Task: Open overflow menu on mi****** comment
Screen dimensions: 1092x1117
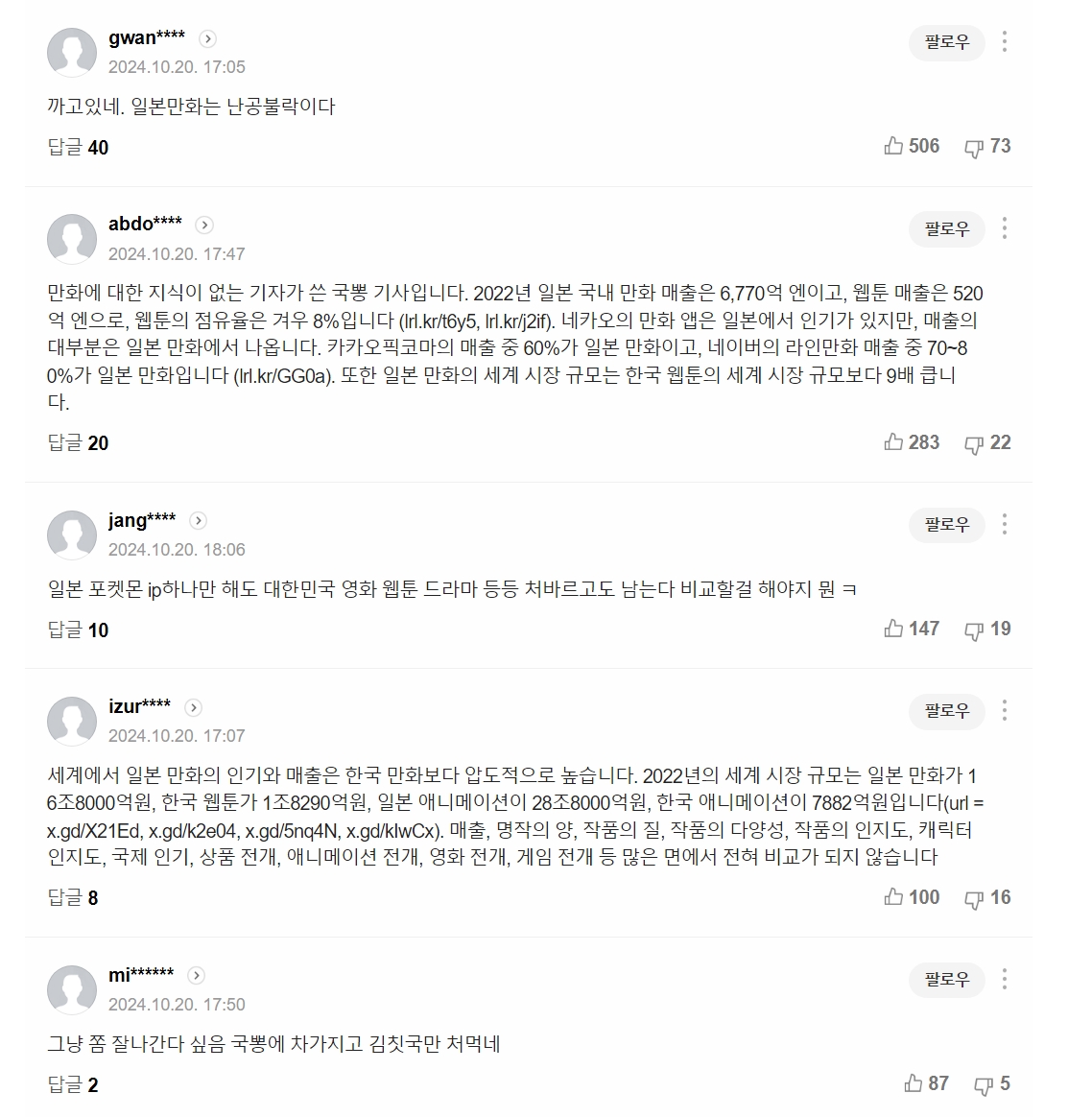Action: [x=1004, y=980]
